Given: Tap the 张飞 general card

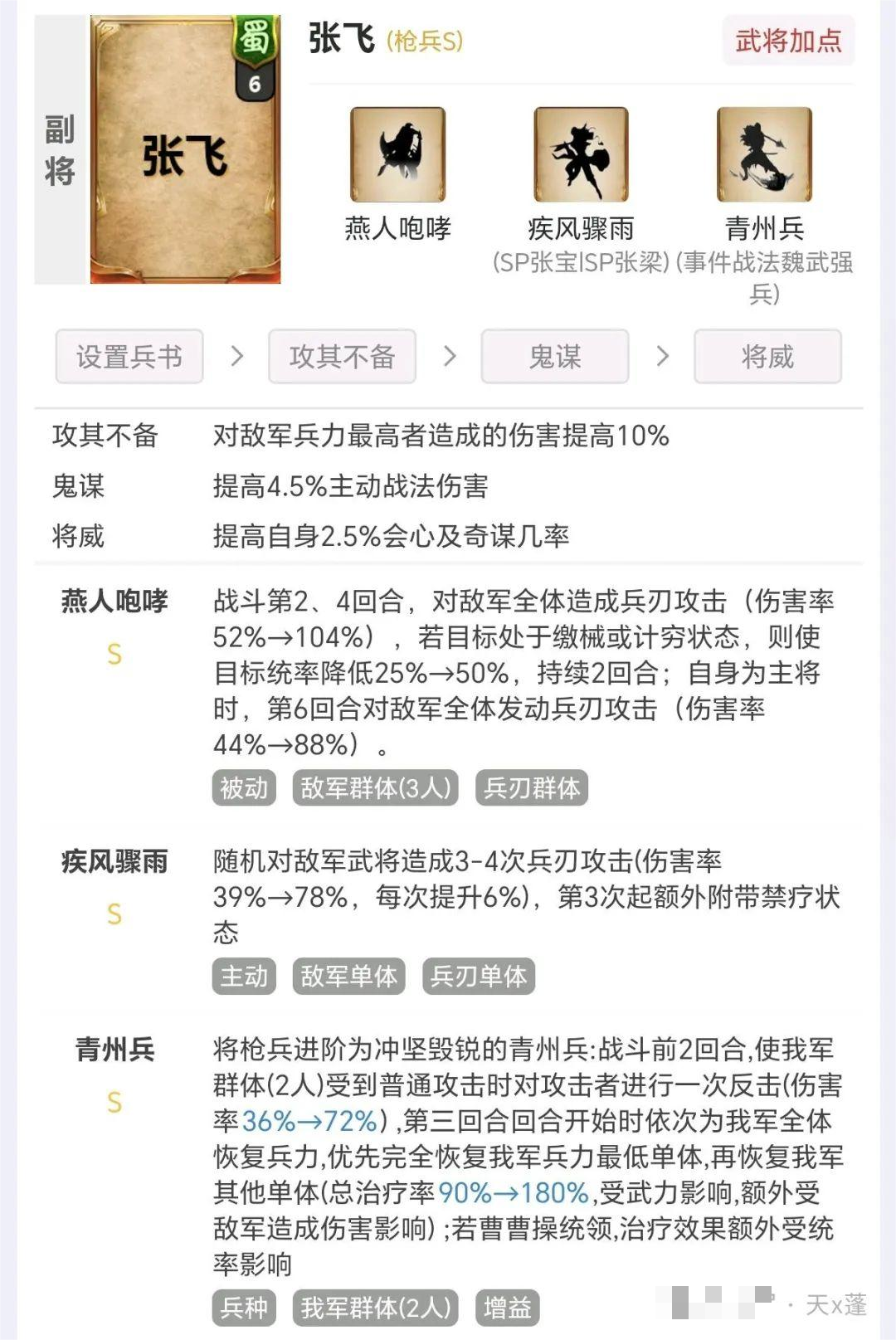Looking at the screenshot, I should (x=185, y=151).
